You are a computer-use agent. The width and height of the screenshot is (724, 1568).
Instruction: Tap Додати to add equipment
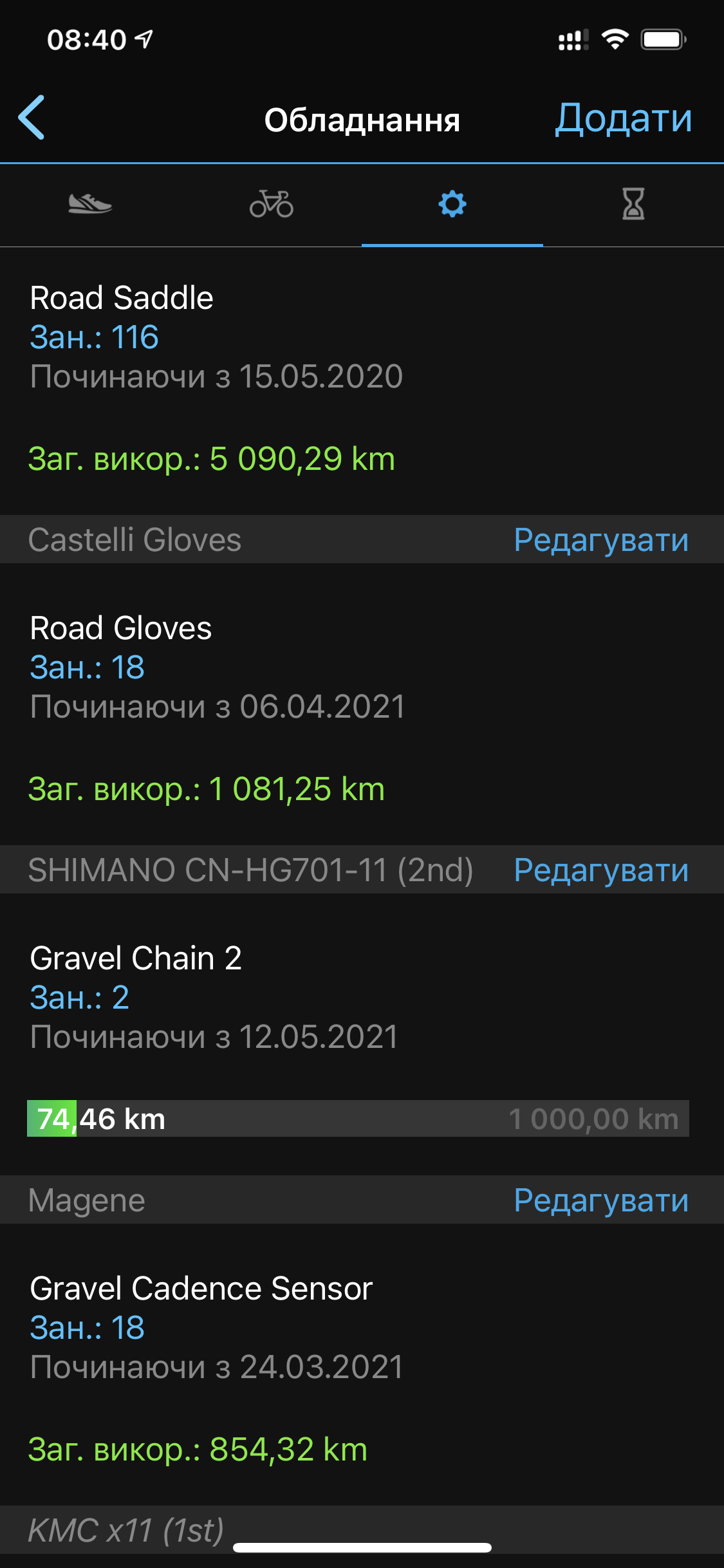coord(623,119)
